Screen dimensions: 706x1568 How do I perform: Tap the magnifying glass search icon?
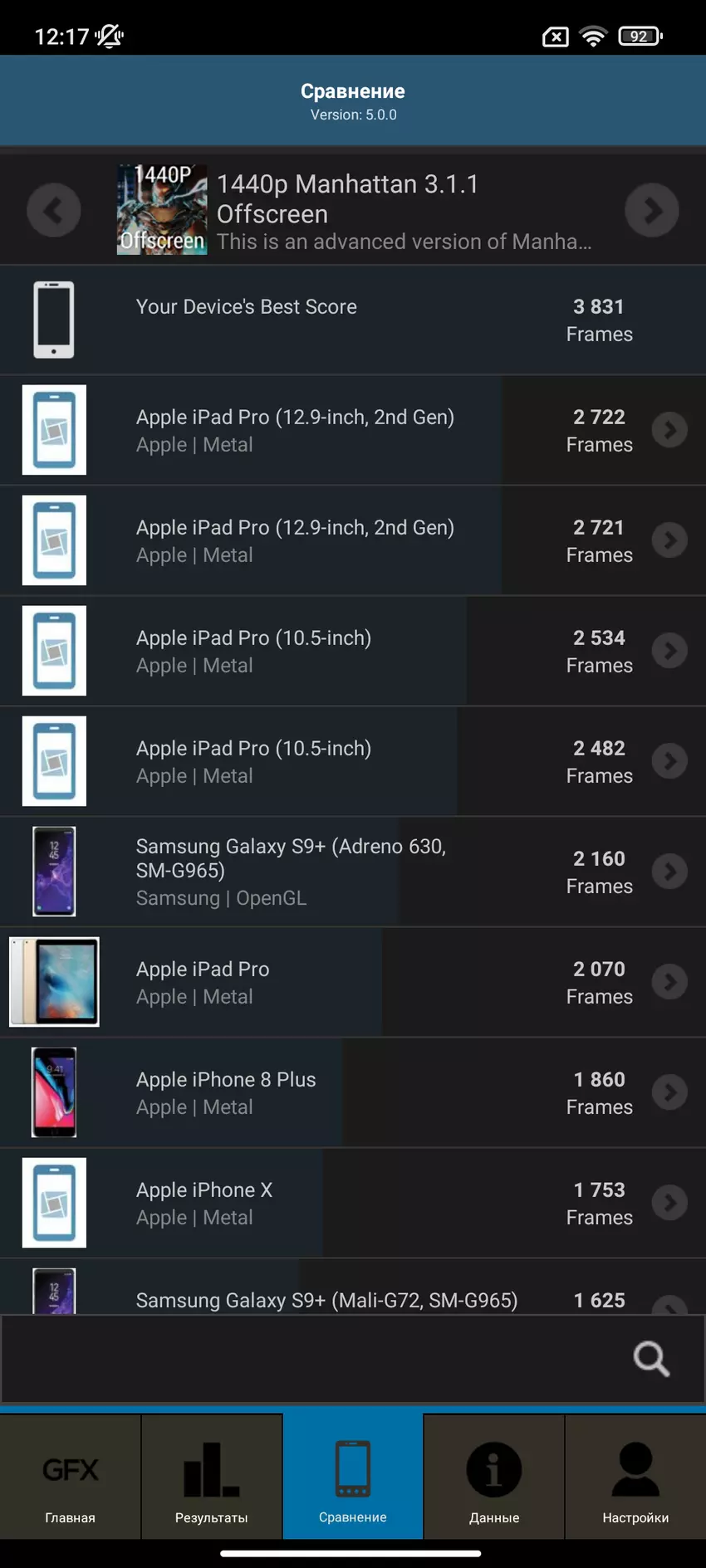pos(651,1359)
